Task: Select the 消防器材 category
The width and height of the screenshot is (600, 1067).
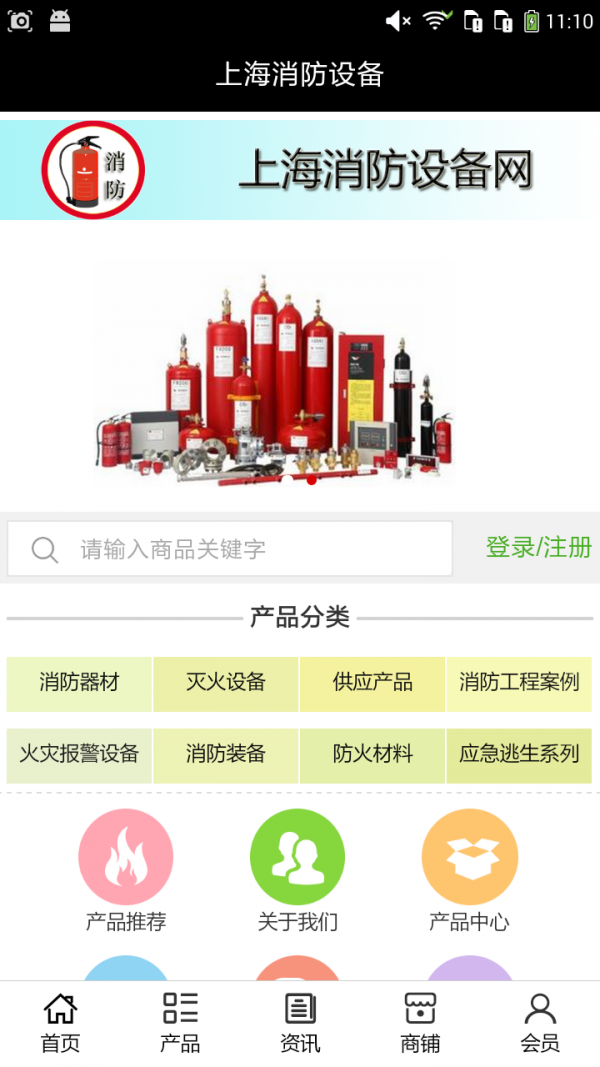Action: click(x=79, y=683)
